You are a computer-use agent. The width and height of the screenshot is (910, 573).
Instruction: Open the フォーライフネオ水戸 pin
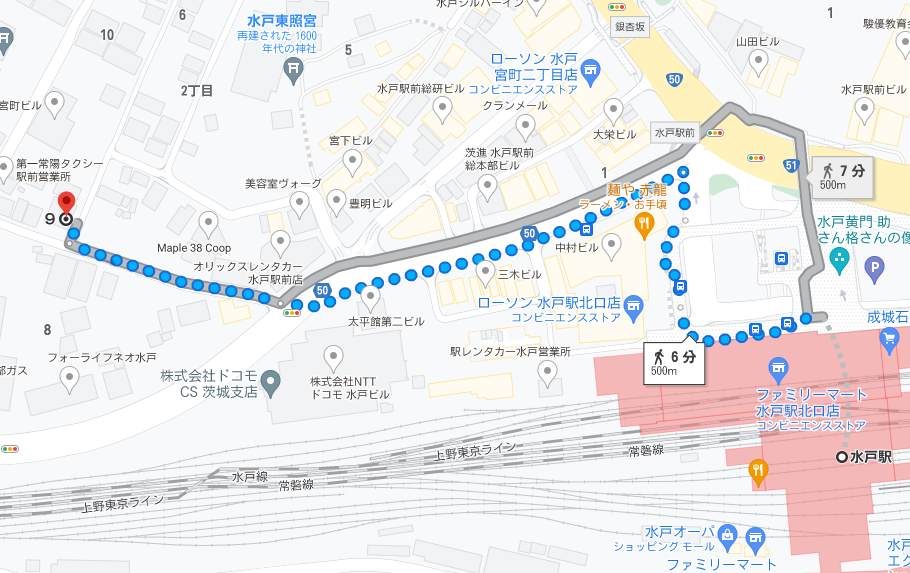[x=70, y=378]
